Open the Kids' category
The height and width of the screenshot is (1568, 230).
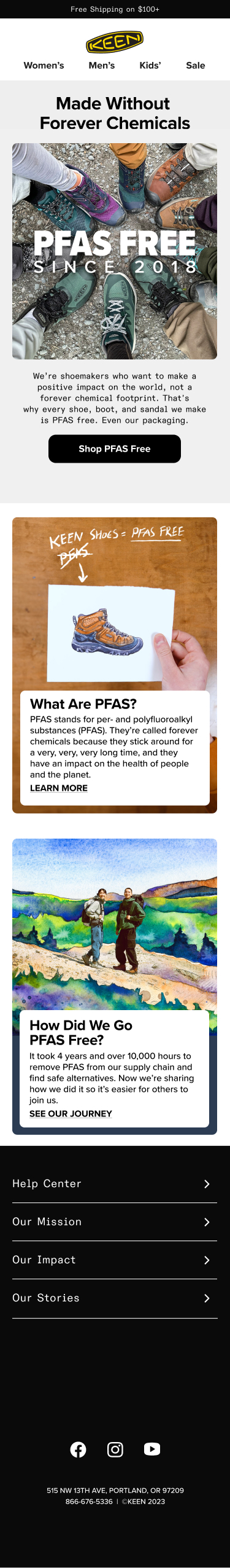tap(150, 65)
